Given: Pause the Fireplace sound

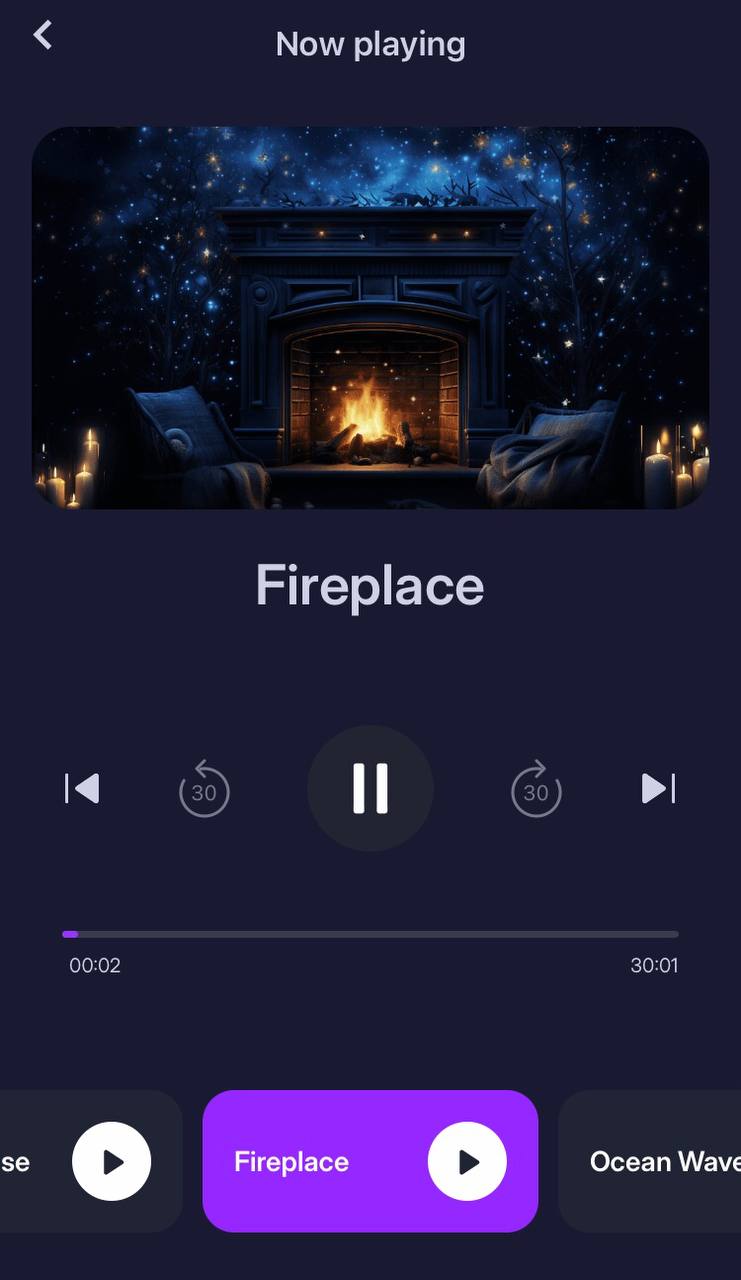Looking at the screenshot, I should click(x=370, y=788).
